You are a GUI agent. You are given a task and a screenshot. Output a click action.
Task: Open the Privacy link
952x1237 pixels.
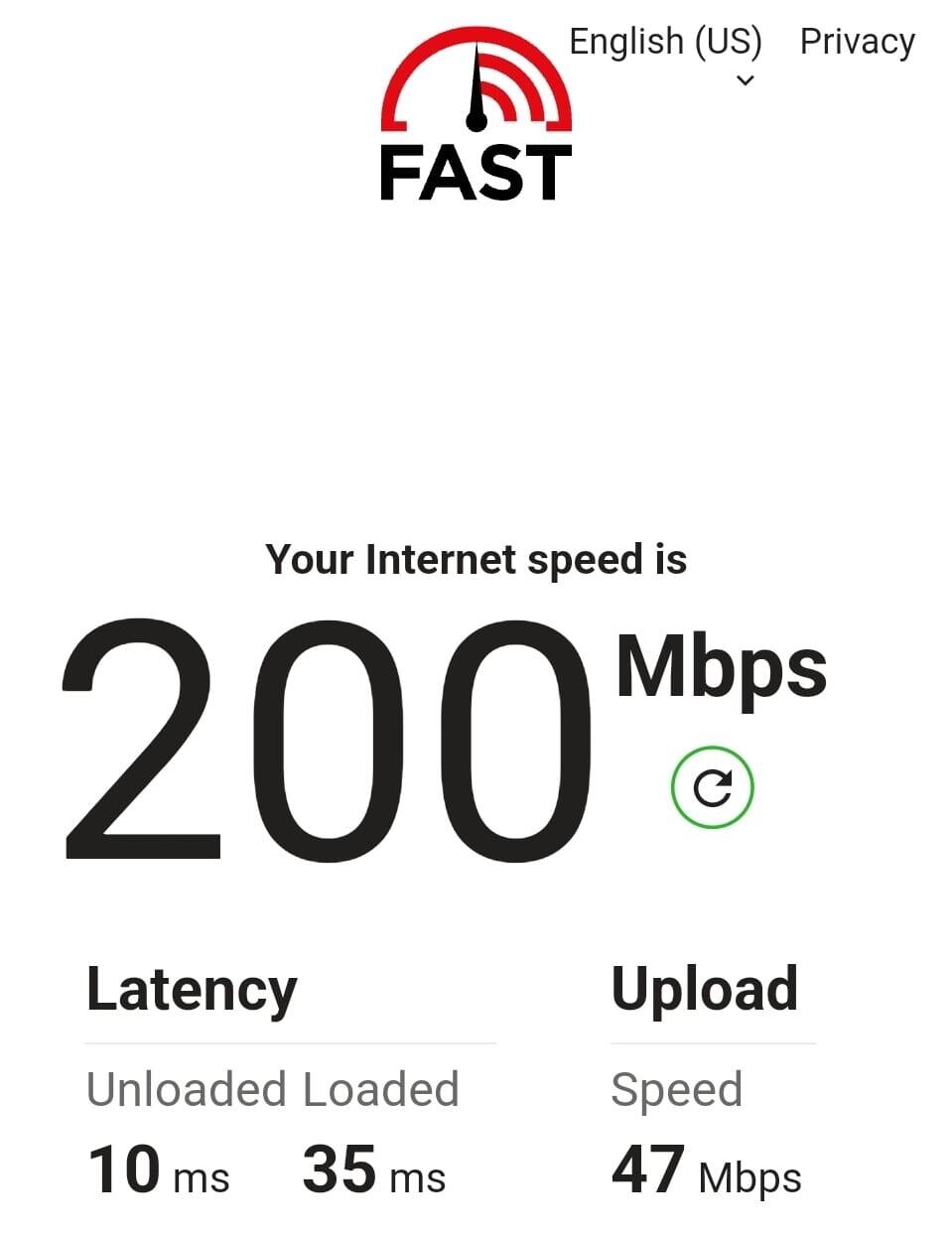coord(857,42)
